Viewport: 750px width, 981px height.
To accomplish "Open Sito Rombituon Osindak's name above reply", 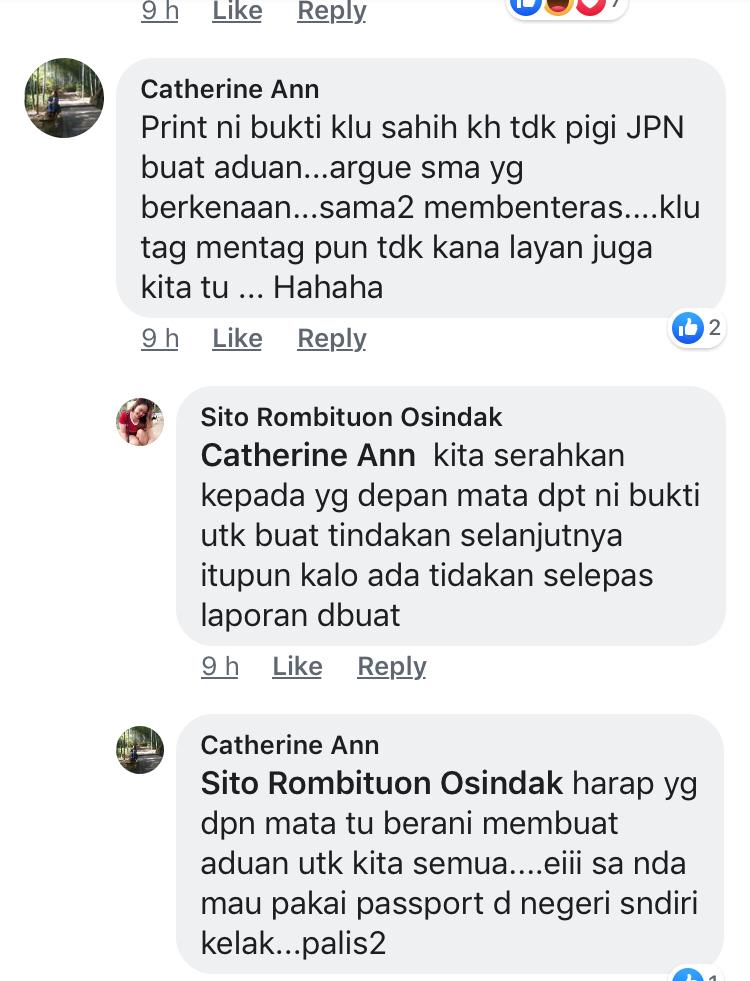I will pos(351,417).
